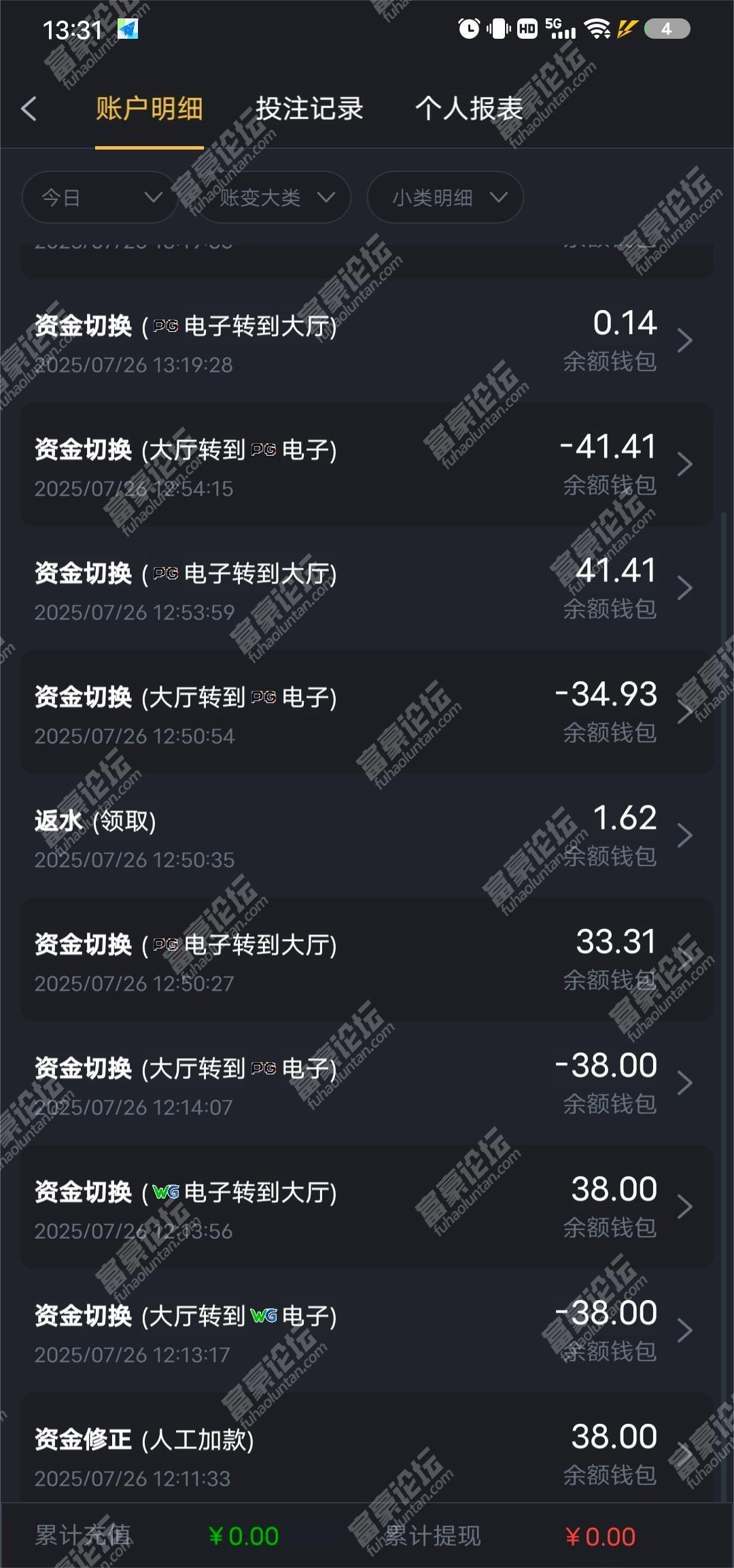Image resolution: width=734 pixels, height=1568 pixels.
Task: Switch to the 投注记录 tab
Action: pyautogui.click(x=309, y=109)
